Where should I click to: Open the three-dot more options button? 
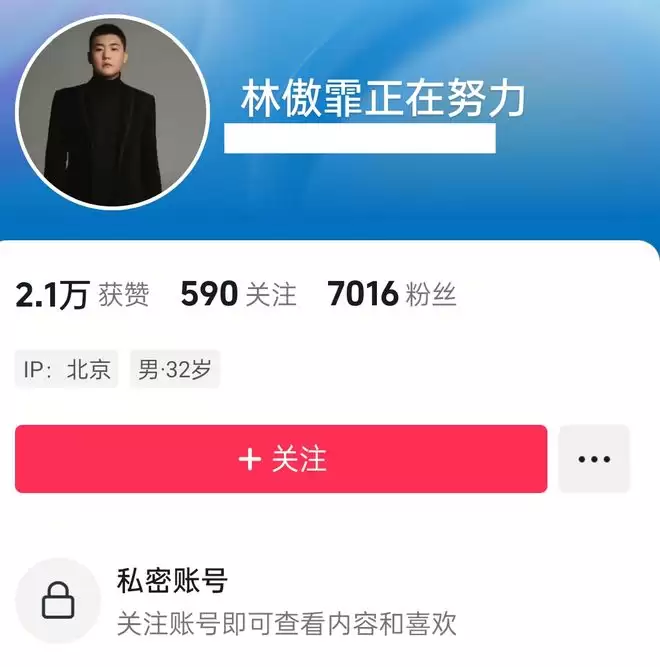594,459
